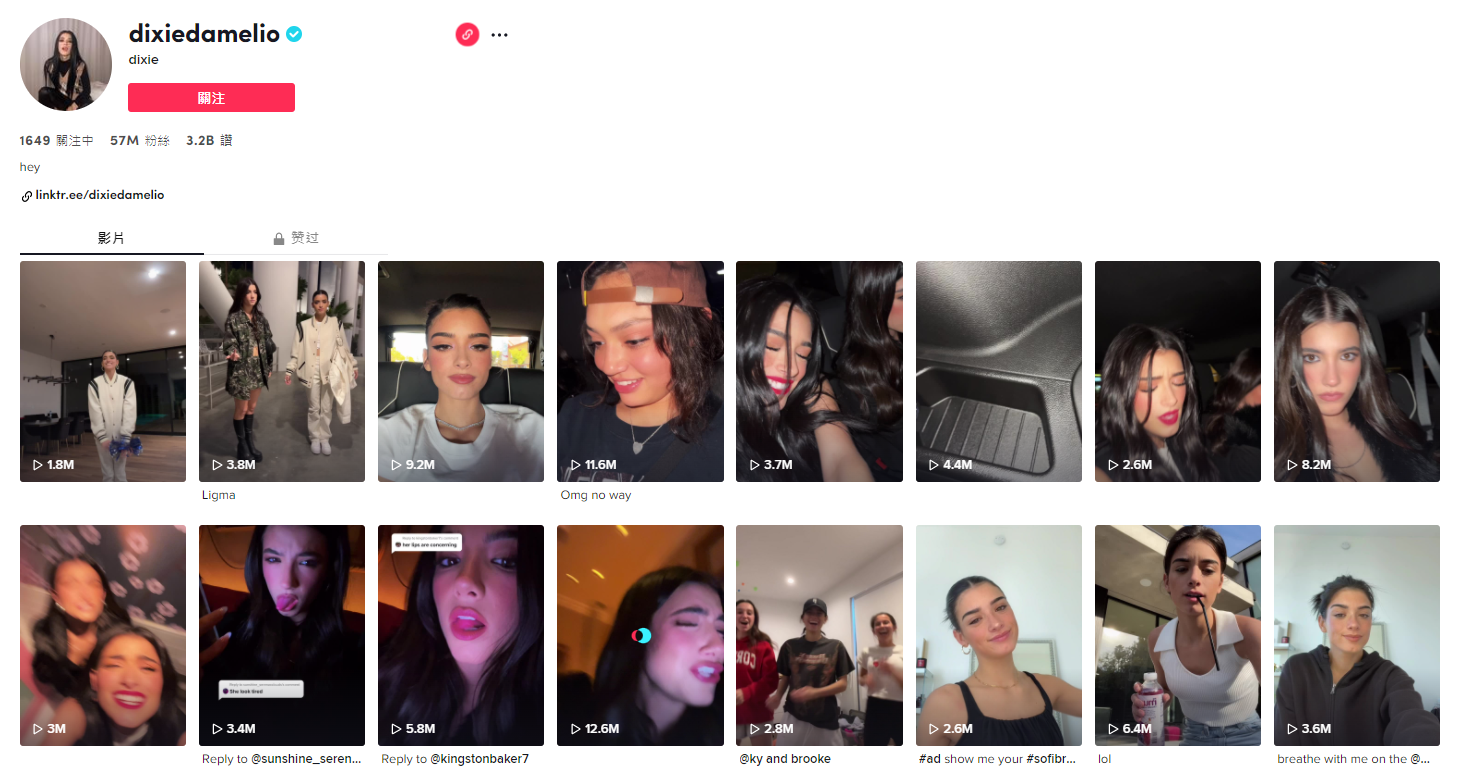Switch to the 影片 videos tab
1461x781 pixels.
click(111, 238)
